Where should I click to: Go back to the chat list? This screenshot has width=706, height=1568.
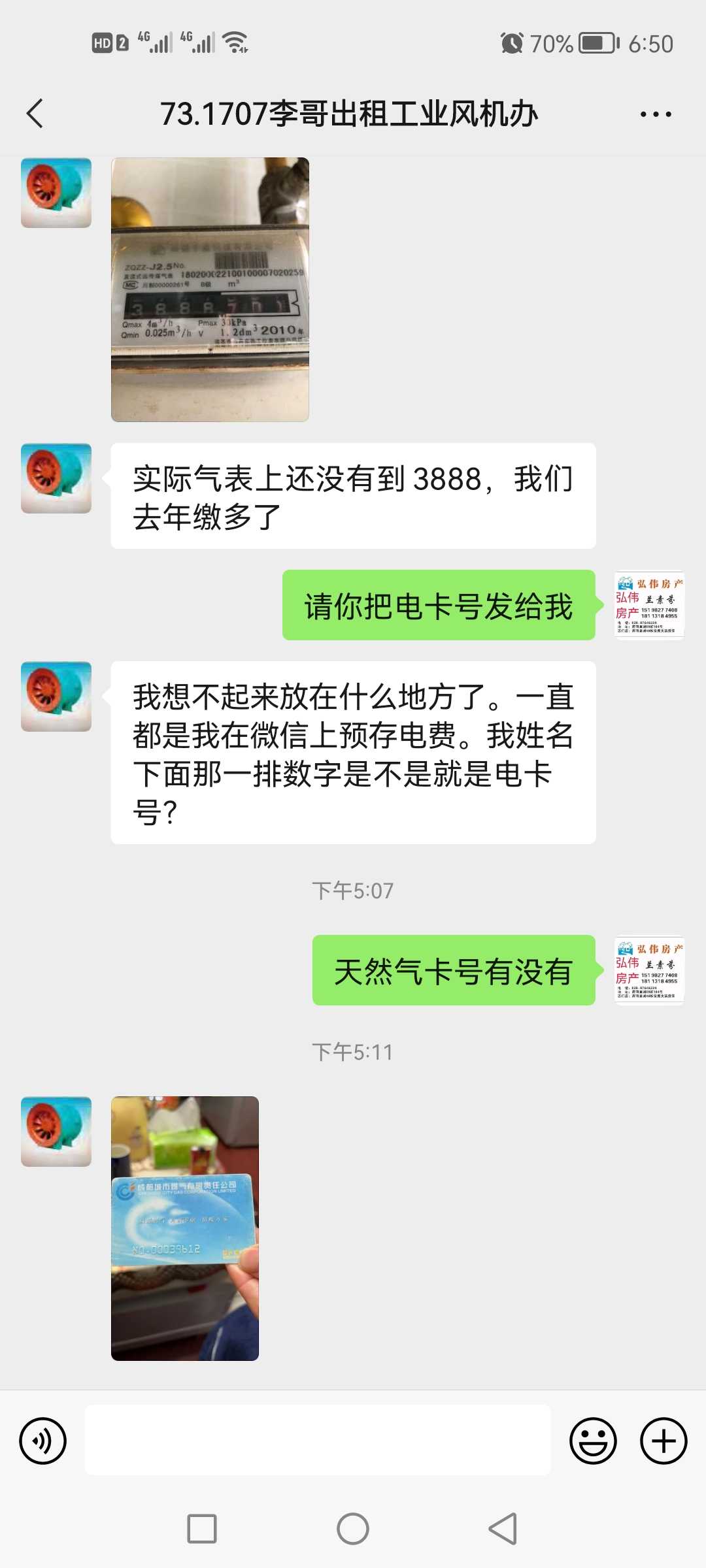[x=35, y=114]
